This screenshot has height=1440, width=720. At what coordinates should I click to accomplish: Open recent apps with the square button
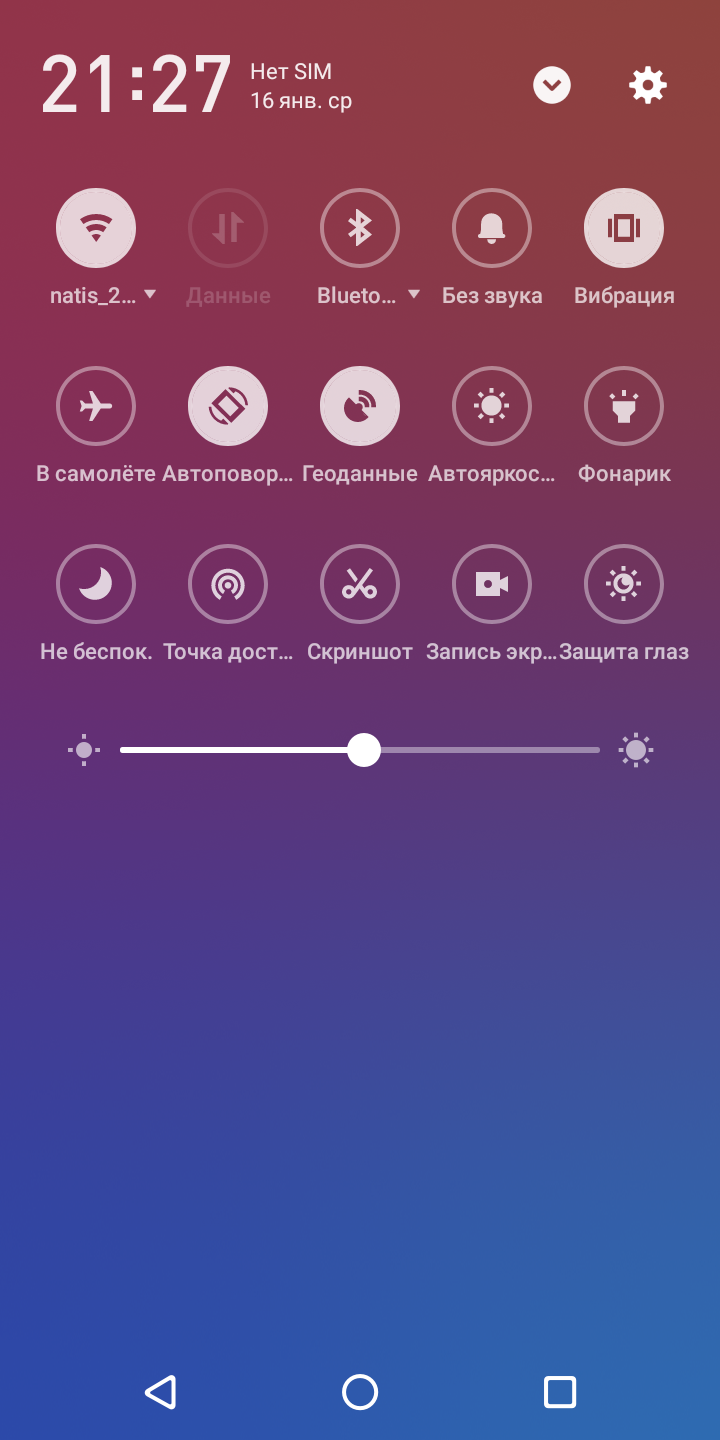point(559,1392)
